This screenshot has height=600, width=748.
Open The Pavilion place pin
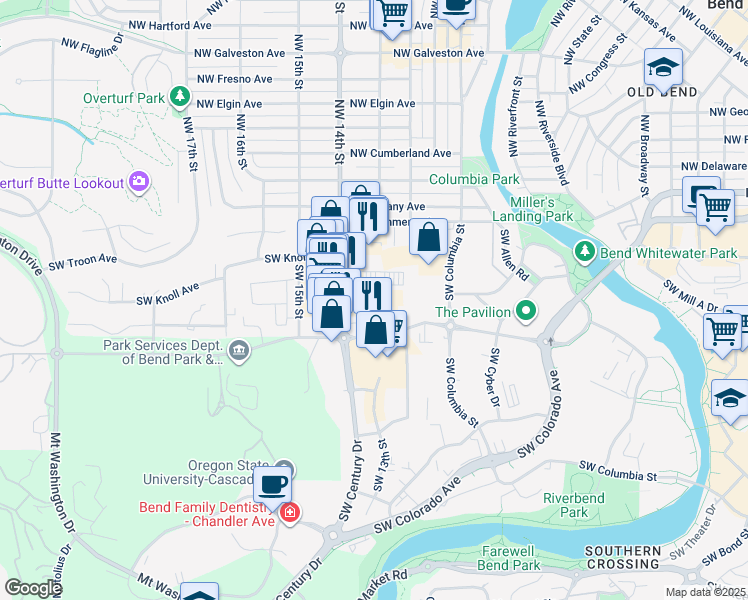click(526, 312)
